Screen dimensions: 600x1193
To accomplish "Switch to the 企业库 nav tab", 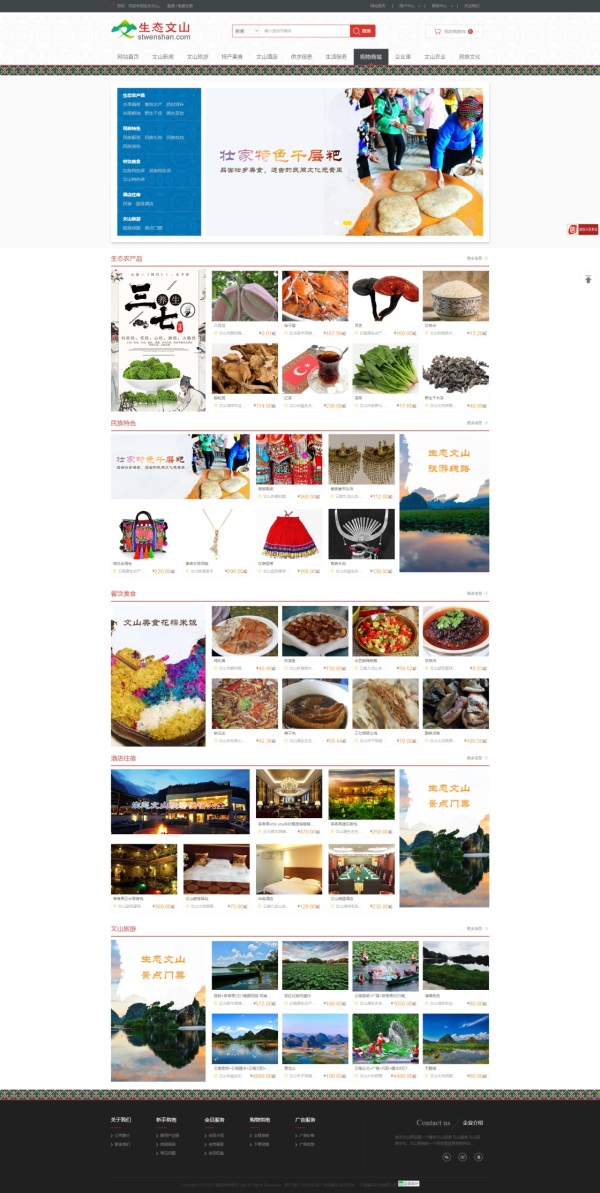I will (402, 57).
